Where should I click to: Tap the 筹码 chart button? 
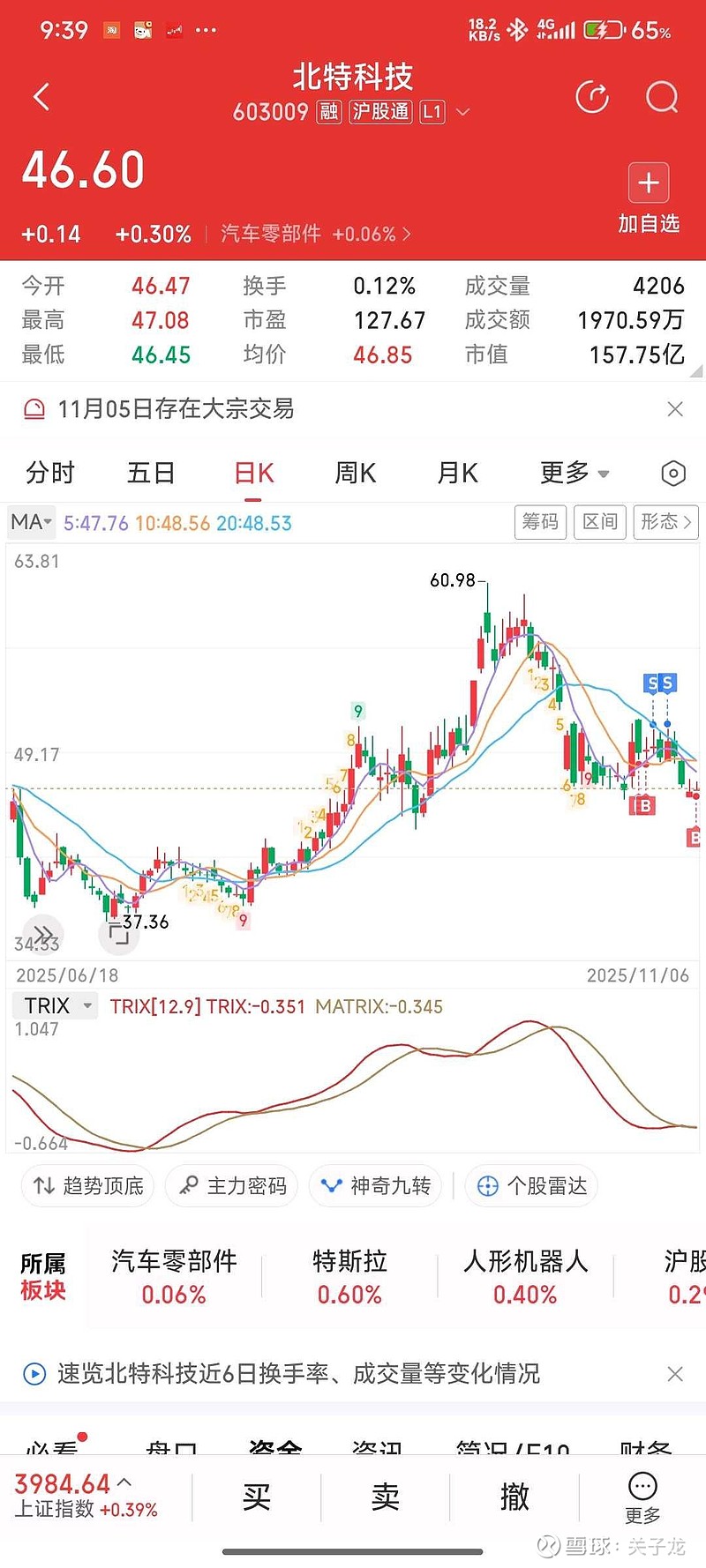click(x=540, y=522)
